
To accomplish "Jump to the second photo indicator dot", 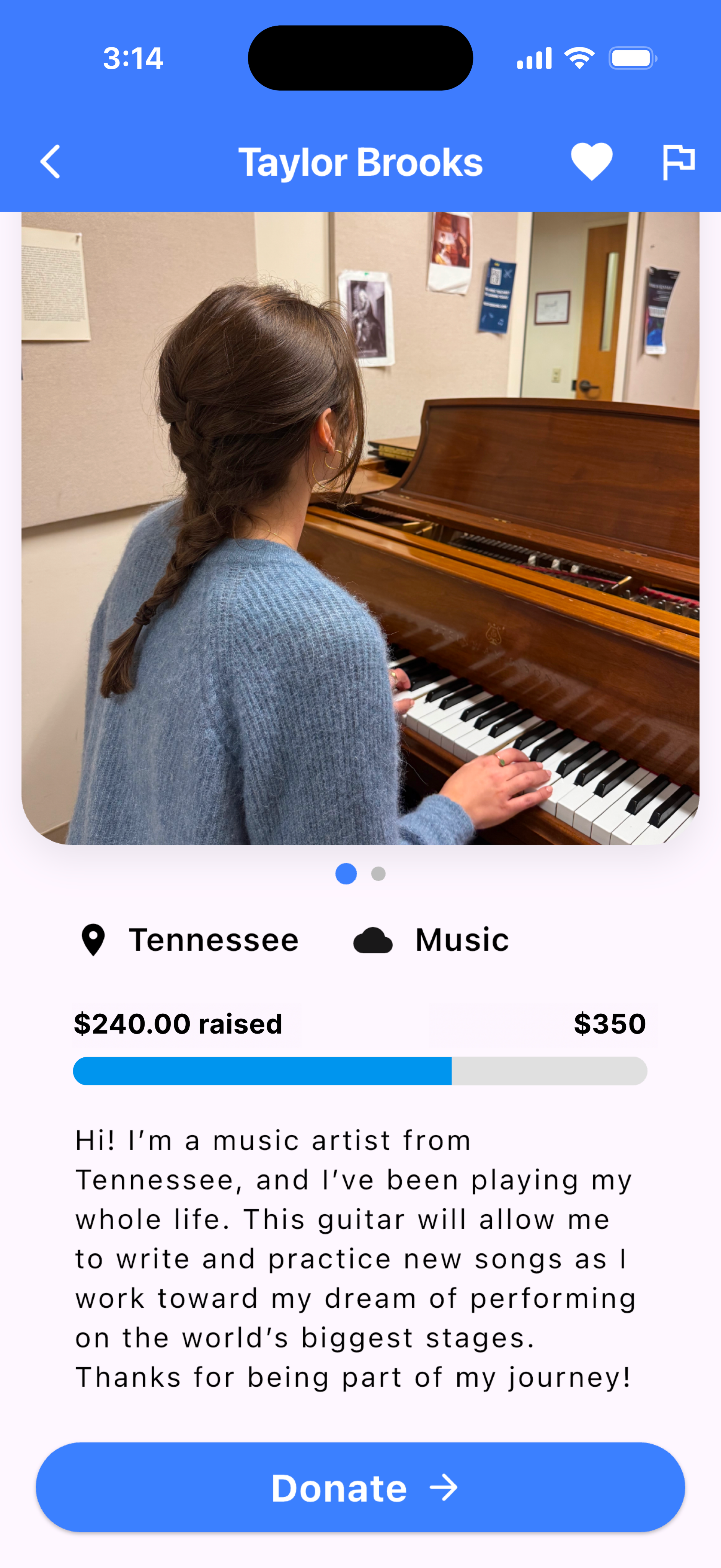I will (378, 874).
